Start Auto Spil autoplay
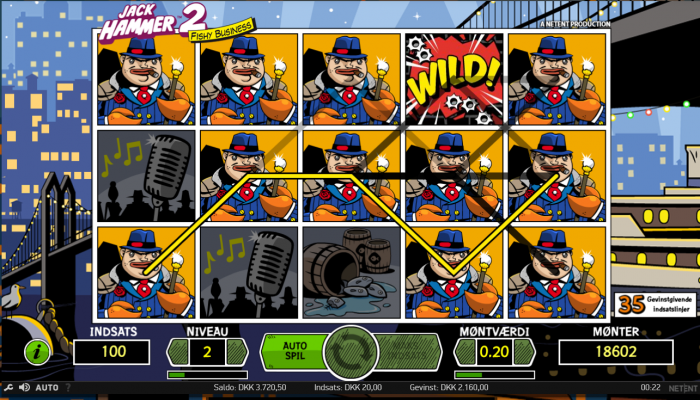The height and width of the screenshot is (400, 700). 292,352
